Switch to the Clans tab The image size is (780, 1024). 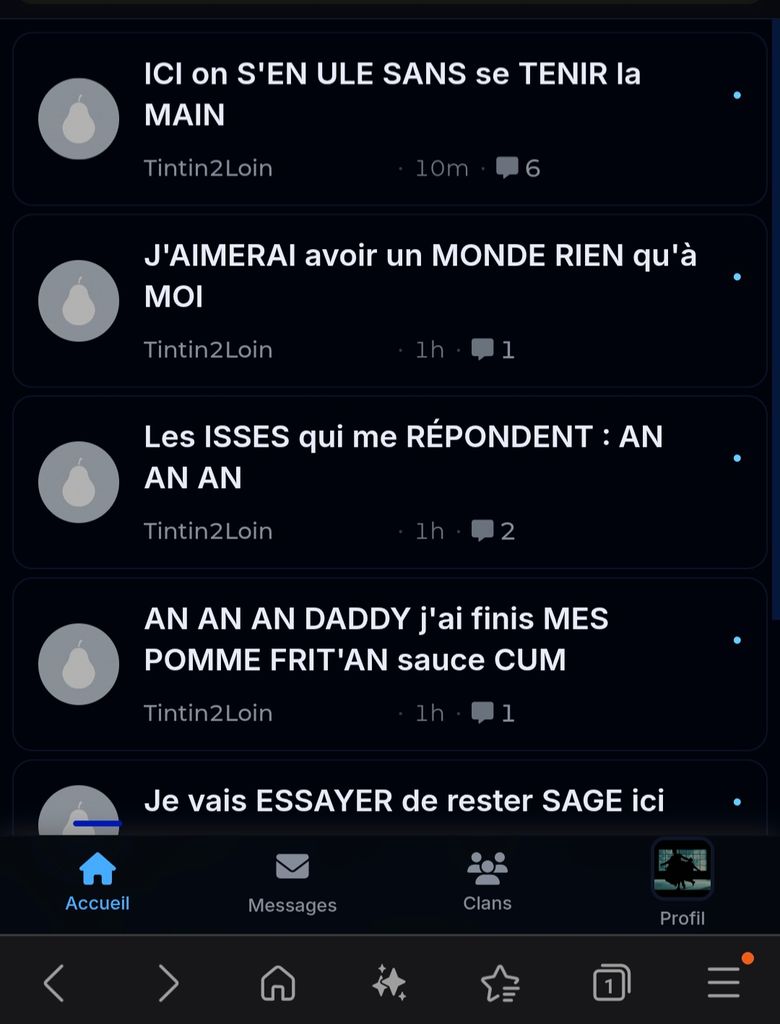487,882
